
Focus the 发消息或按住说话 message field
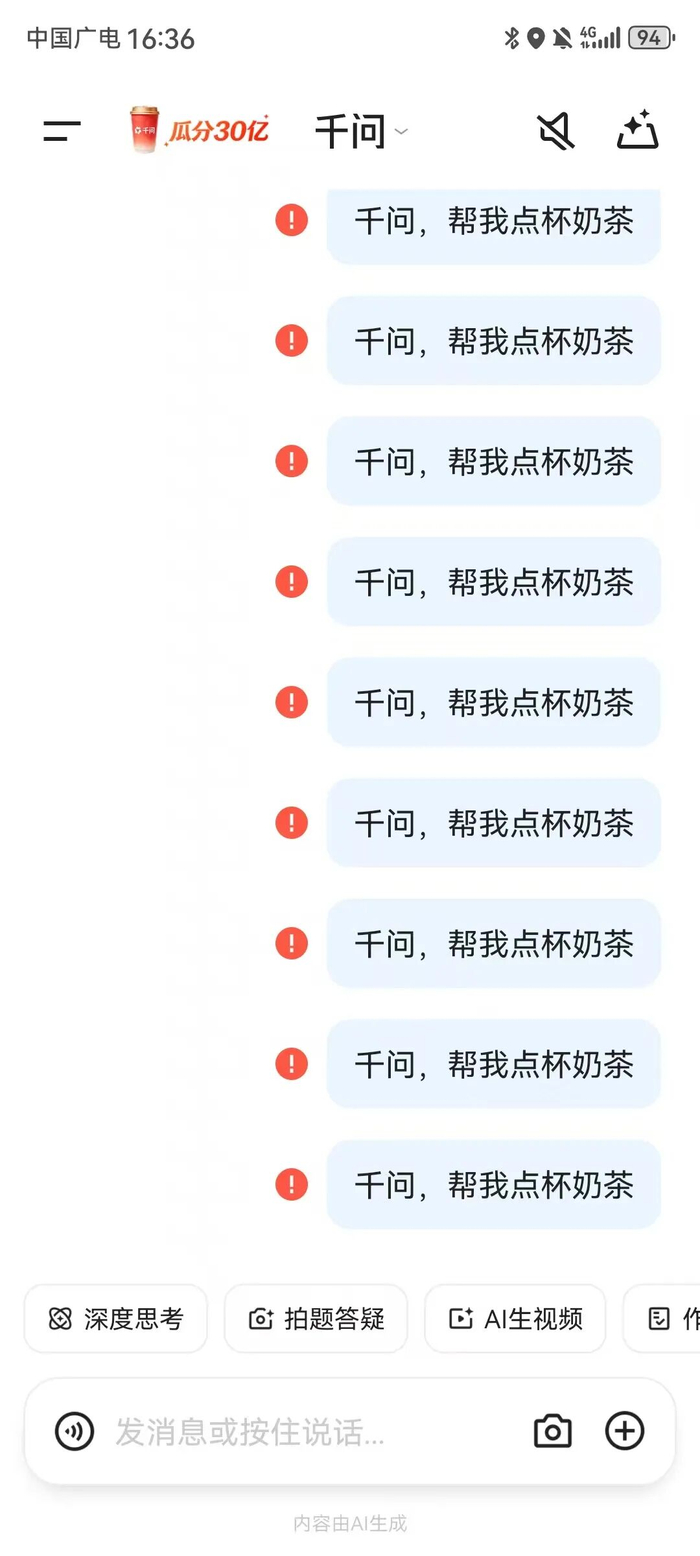(300, 1431)
